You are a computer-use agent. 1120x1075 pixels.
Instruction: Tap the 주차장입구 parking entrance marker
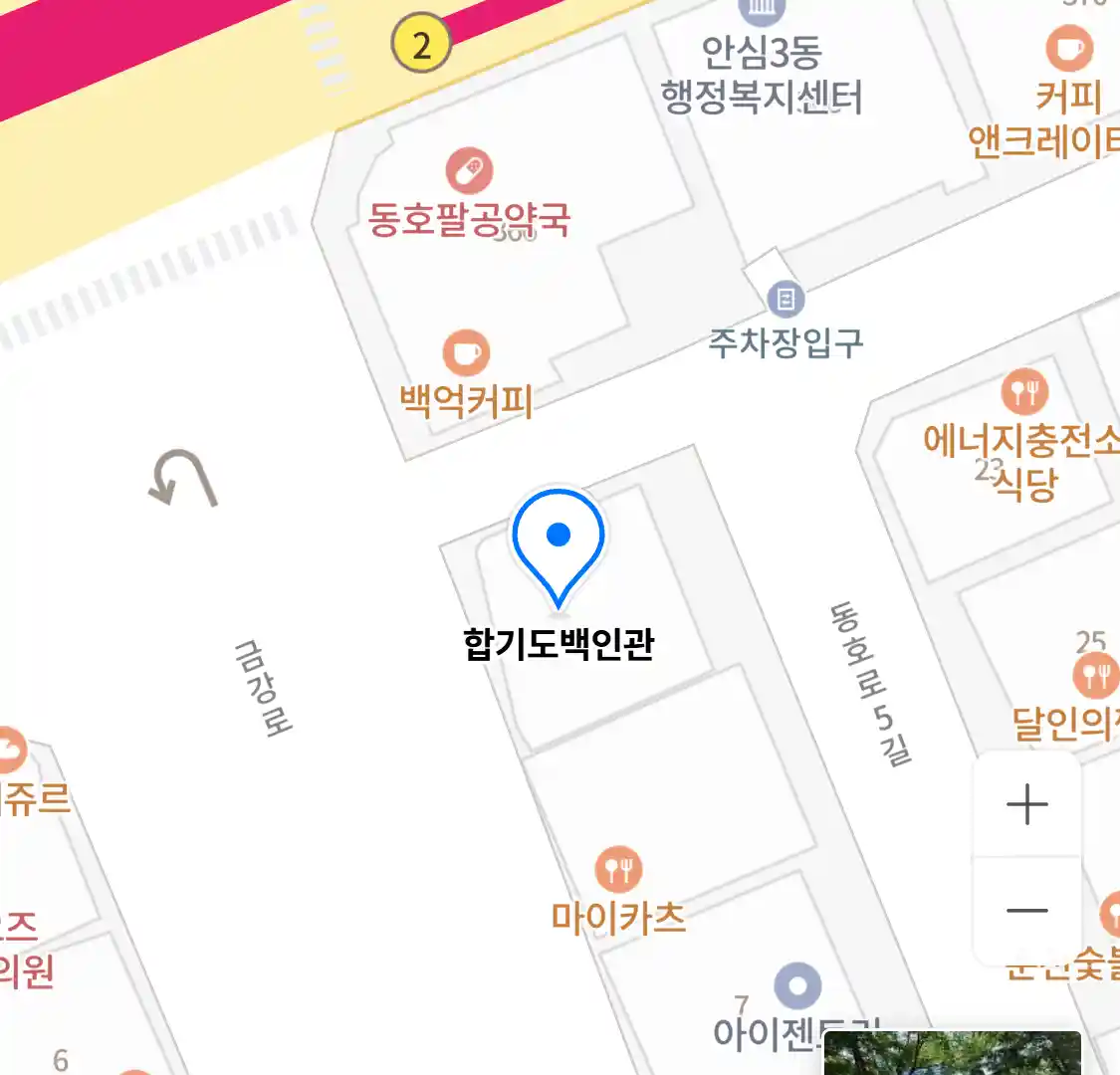[x=785, y=299]
